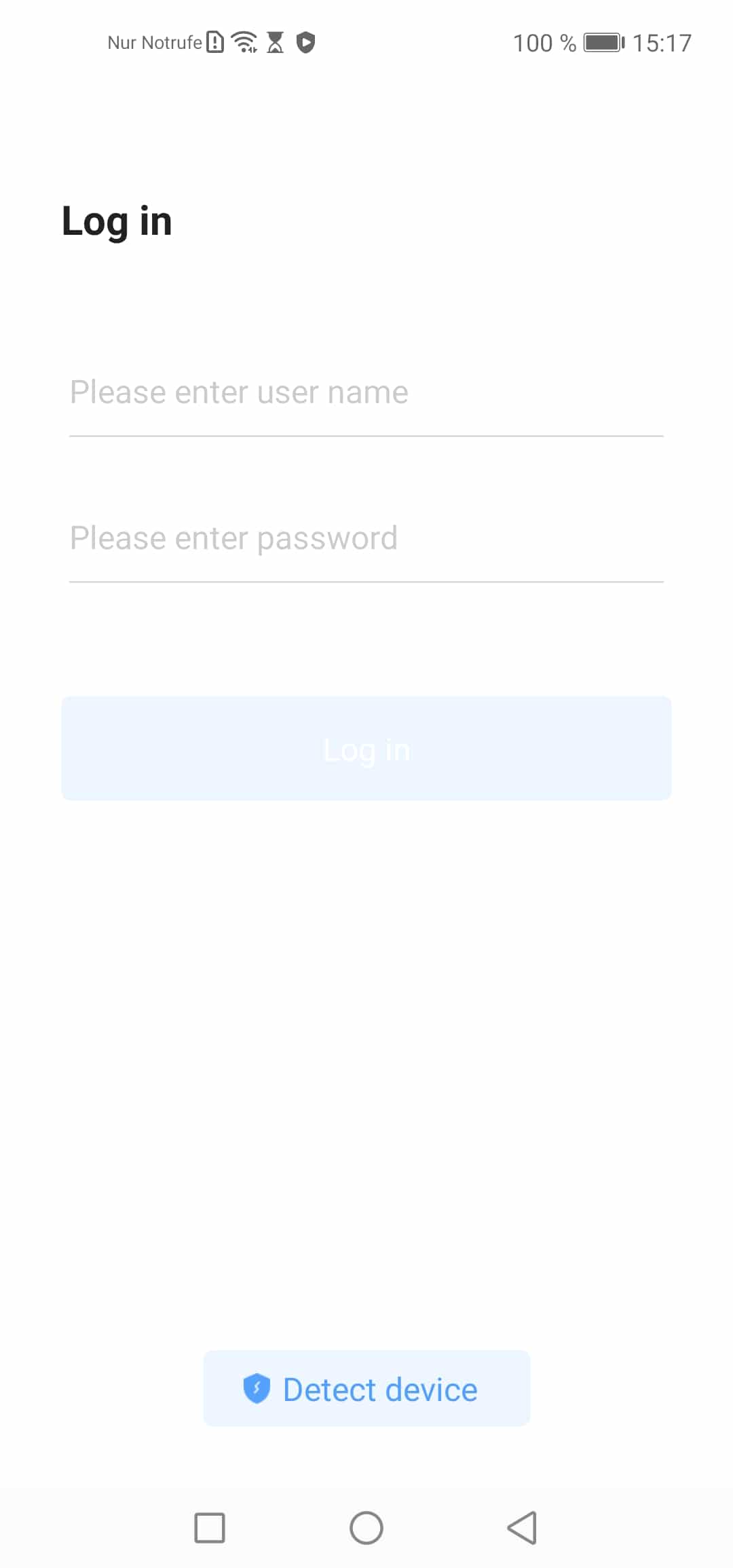This screenshot has width=733, height=1568.
Task: Open Detect device
Action: (x=366, y=1388)
